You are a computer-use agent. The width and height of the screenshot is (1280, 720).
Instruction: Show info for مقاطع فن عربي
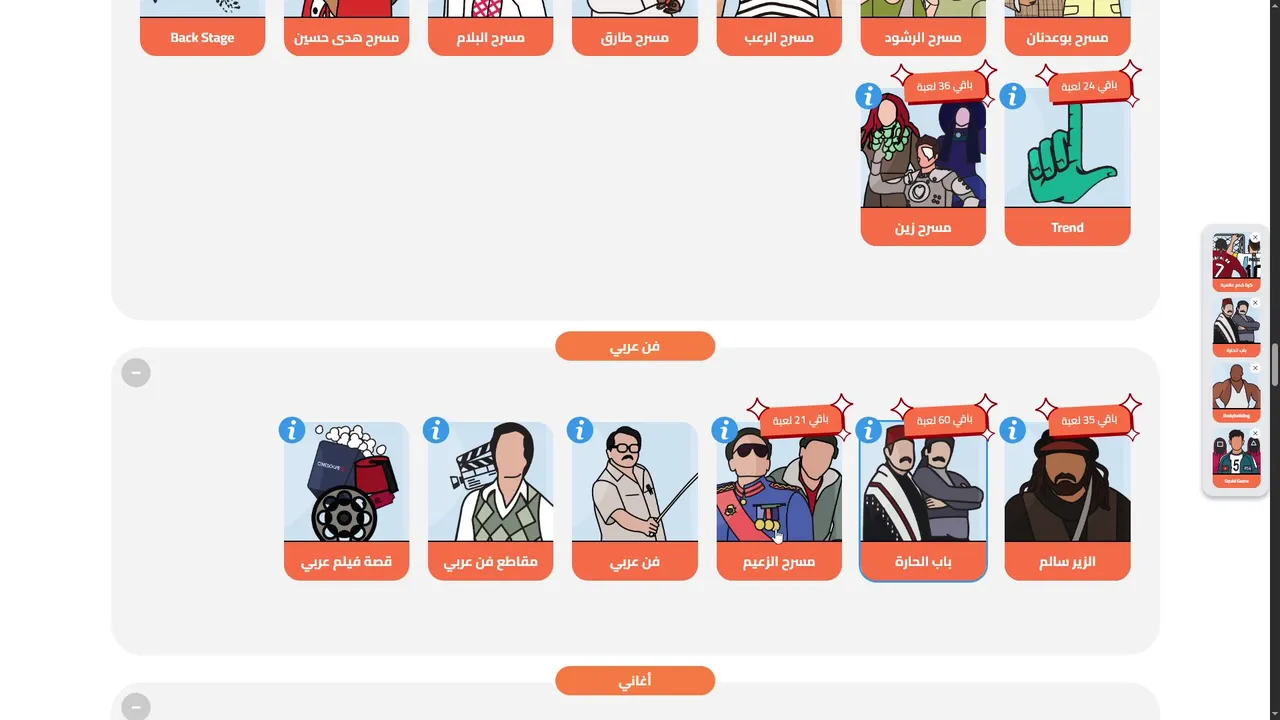[436, 431]
